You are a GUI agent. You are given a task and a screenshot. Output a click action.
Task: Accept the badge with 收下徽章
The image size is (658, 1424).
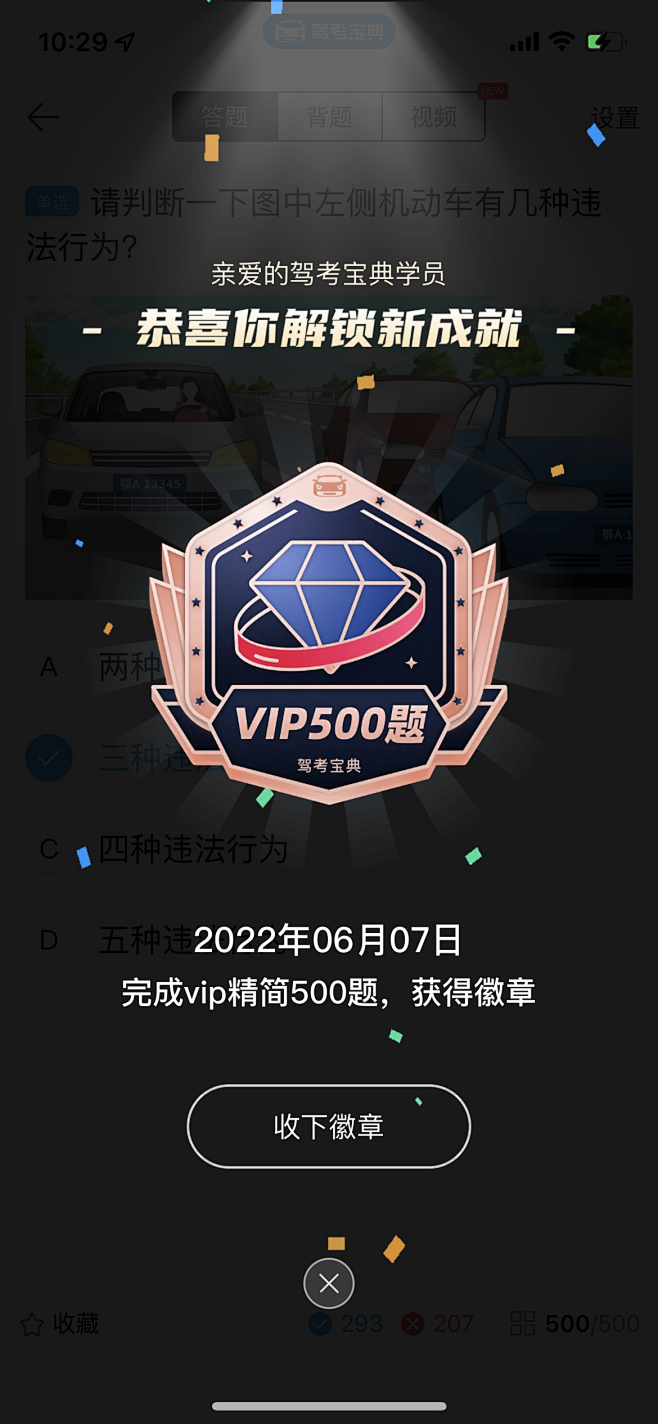pyautogui.click(x=328, y=1126)
